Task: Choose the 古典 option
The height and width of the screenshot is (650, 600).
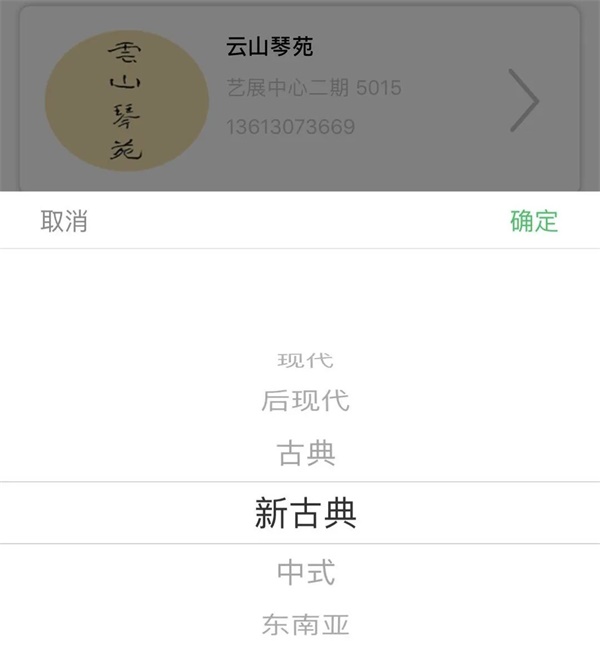Action: point(305,454)
